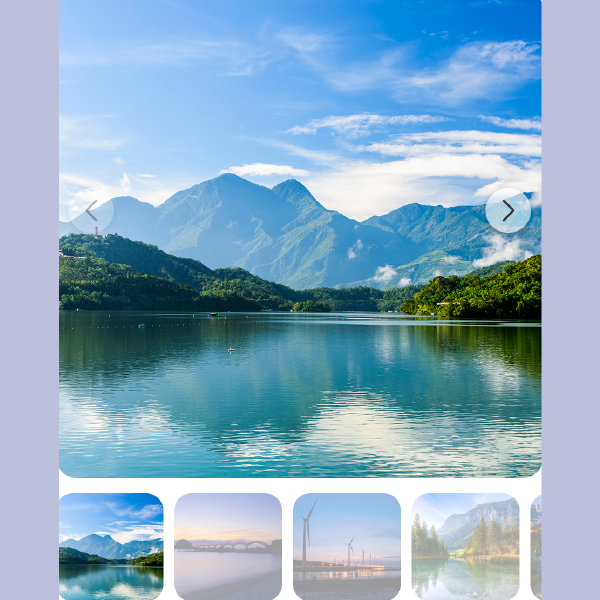Go to the previous image
The height and width of the screenshot is (600, 600).
point(91,211)
